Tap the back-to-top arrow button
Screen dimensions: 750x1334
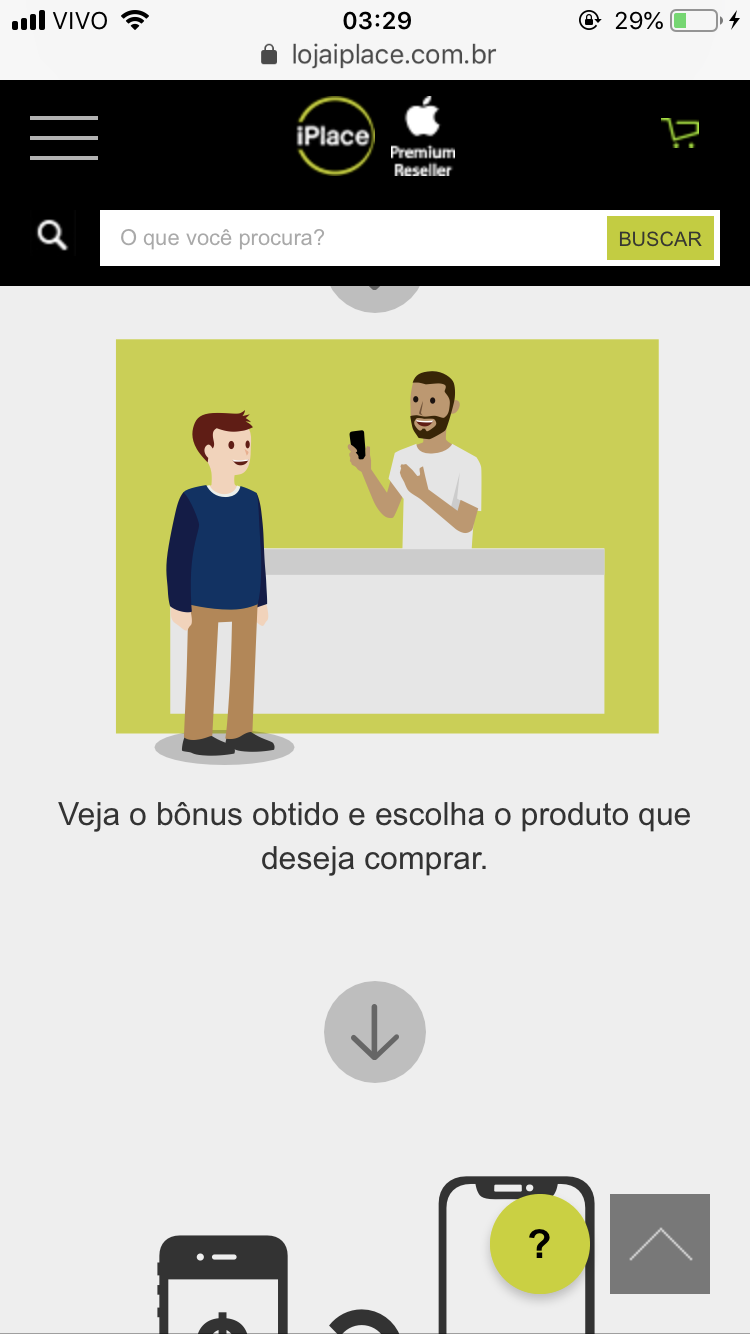pyautogui.click(x=660, y=1244)
